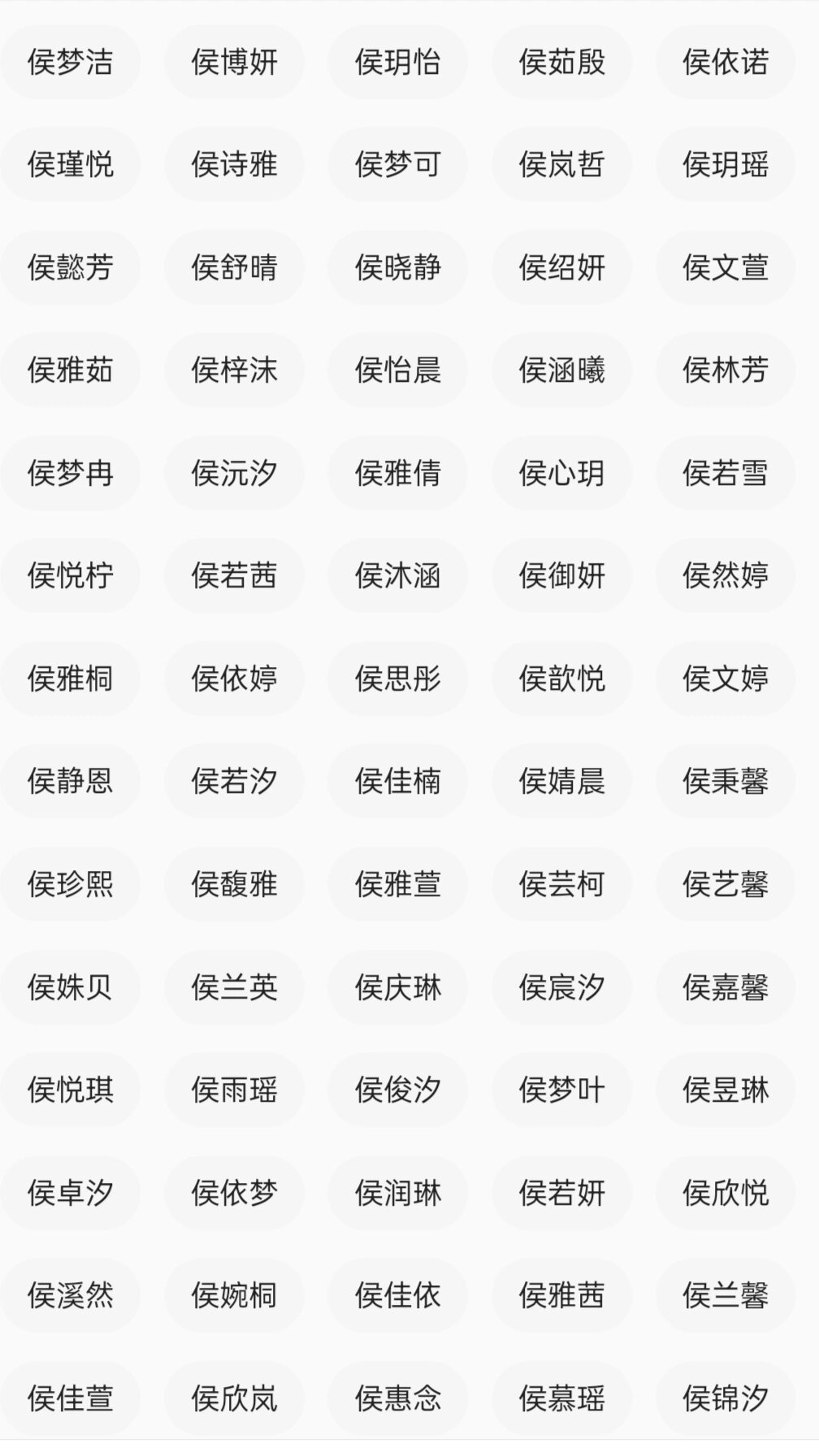This screenshot has width=819, height=1456.
Task: Select the name chip 侯梦洁
Action: (x=70, y=62)
